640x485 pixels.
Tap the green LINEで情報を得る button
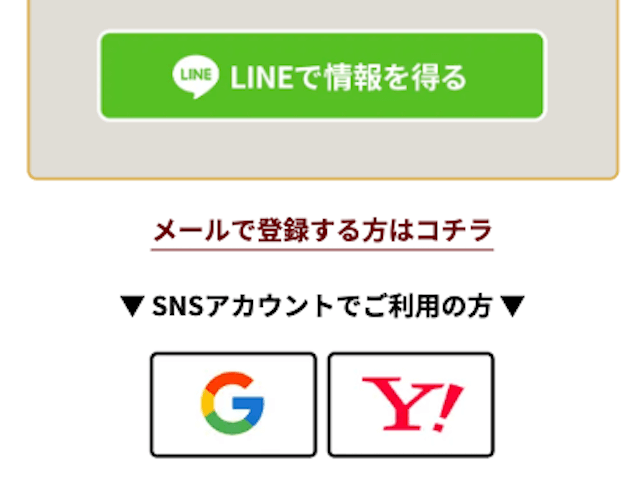(x=321, y=76)
